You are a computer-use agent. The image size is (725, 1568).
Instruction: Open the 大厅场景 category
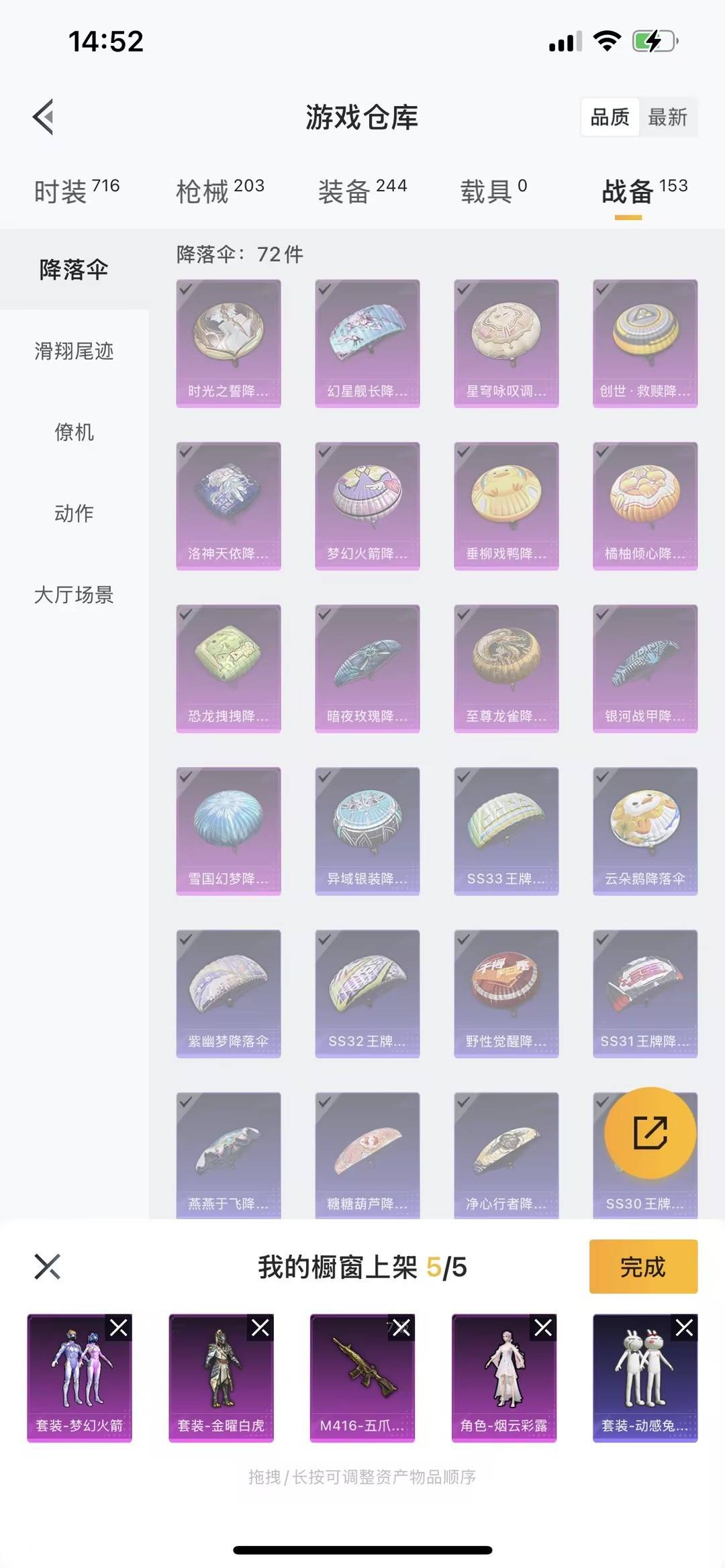tap(74, 594)
